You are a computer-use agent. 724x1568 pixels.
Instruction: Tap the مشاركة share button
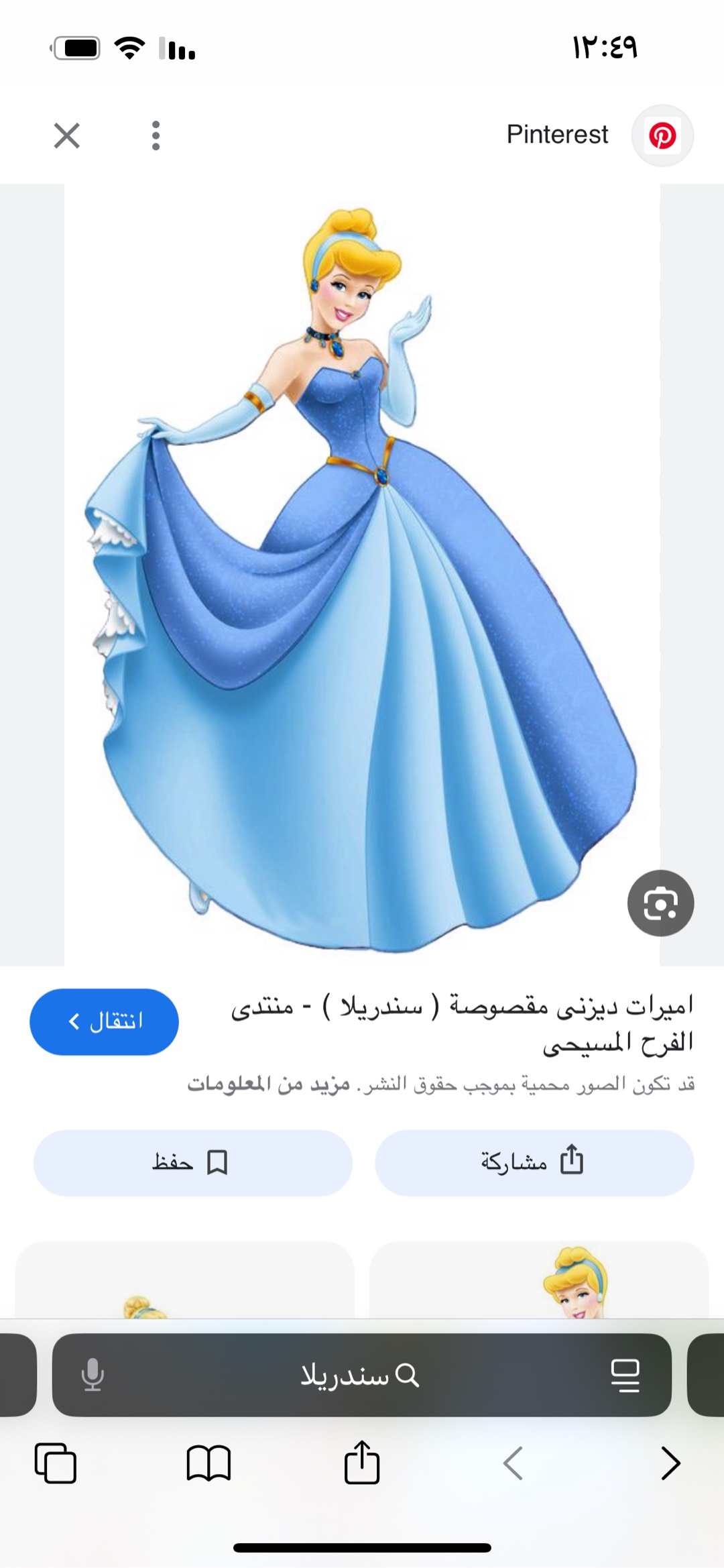click(534, 1162)
